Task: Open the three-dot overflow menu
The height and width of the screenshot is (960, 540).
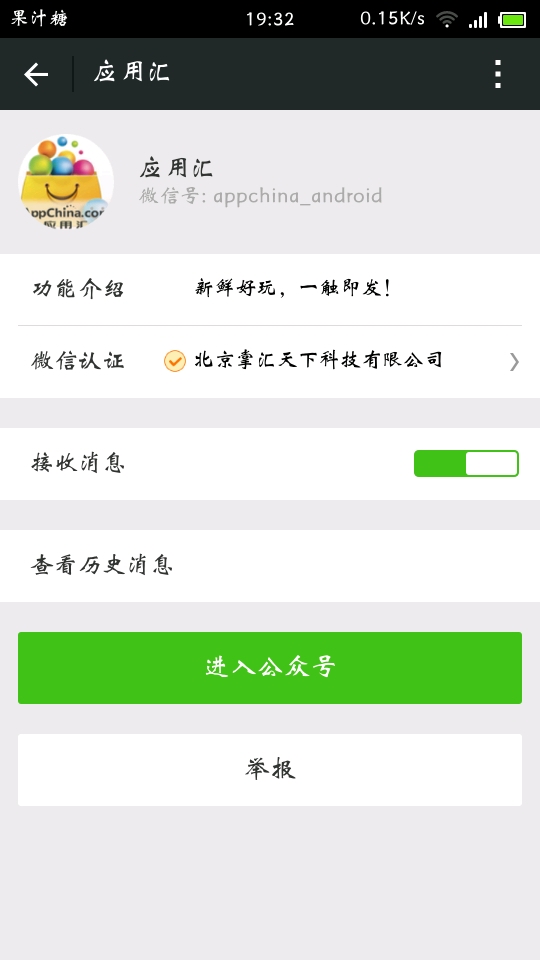Action: [498, 74]
